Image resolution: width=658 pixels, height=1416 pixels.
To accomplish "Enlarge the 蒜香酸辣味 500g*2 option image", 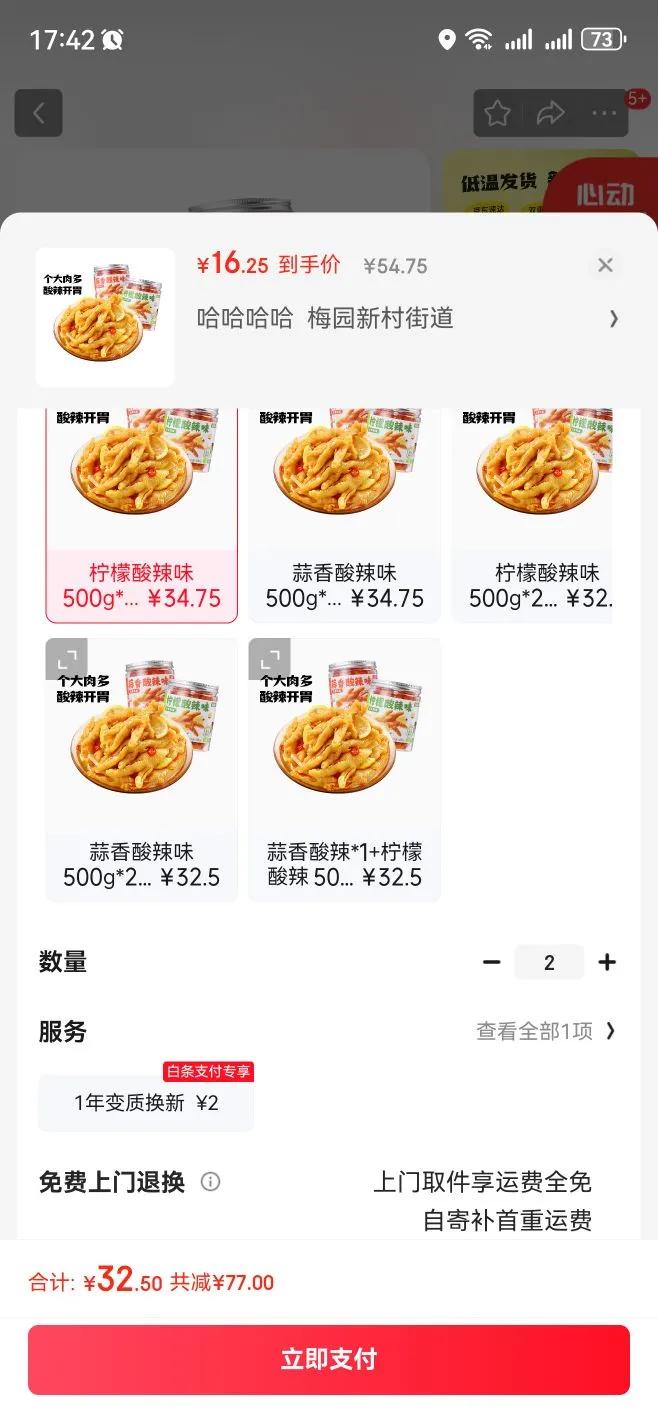I will (x=67, y=659).
